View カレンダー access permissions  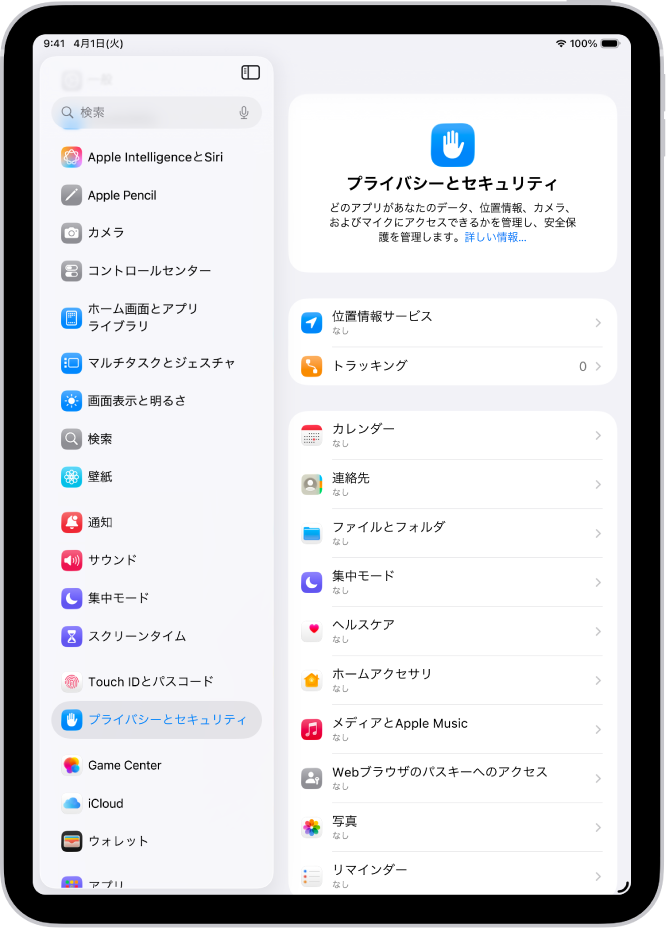(452, 435)
